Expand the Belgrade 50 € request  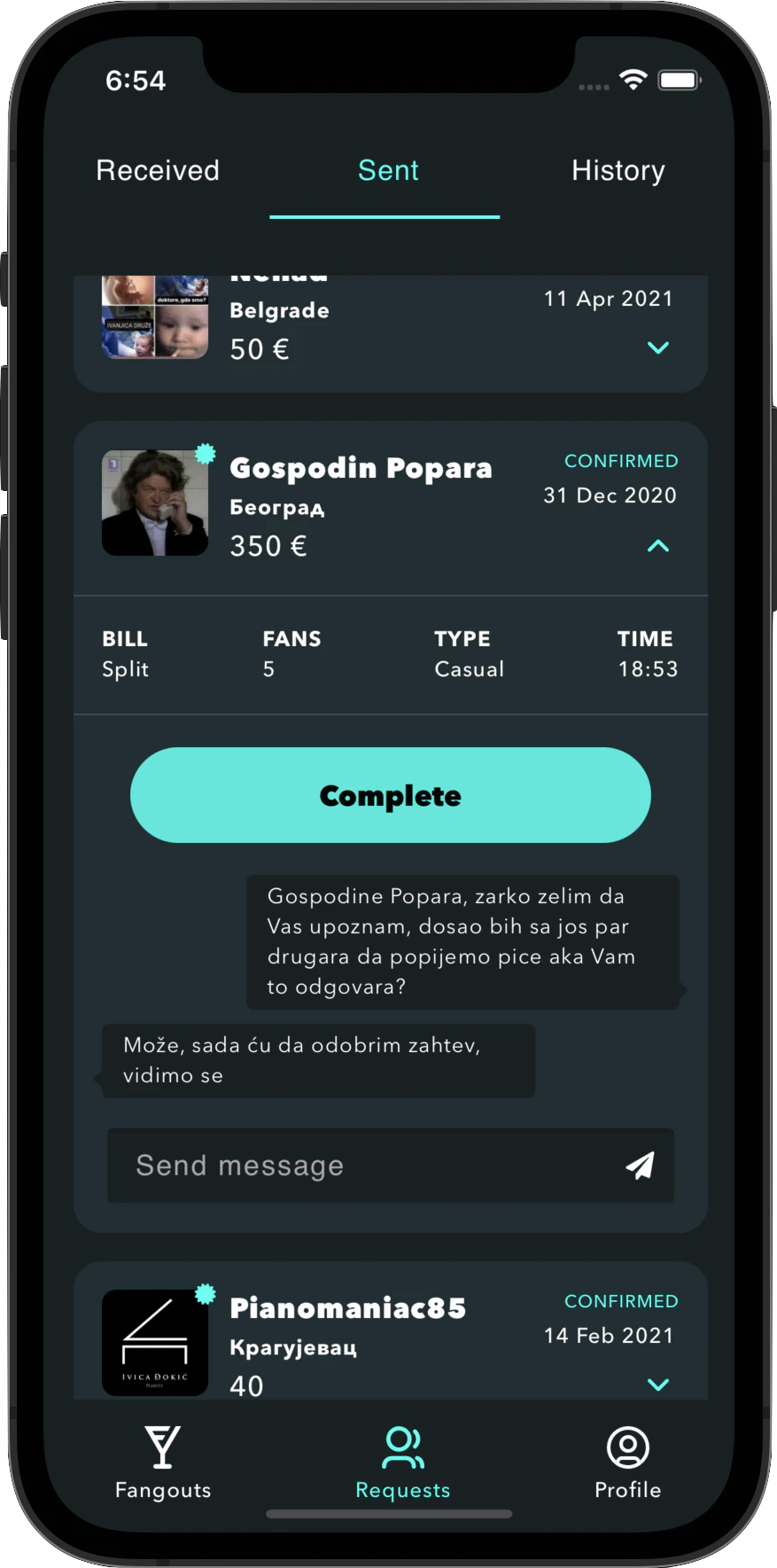pos(658,347)
